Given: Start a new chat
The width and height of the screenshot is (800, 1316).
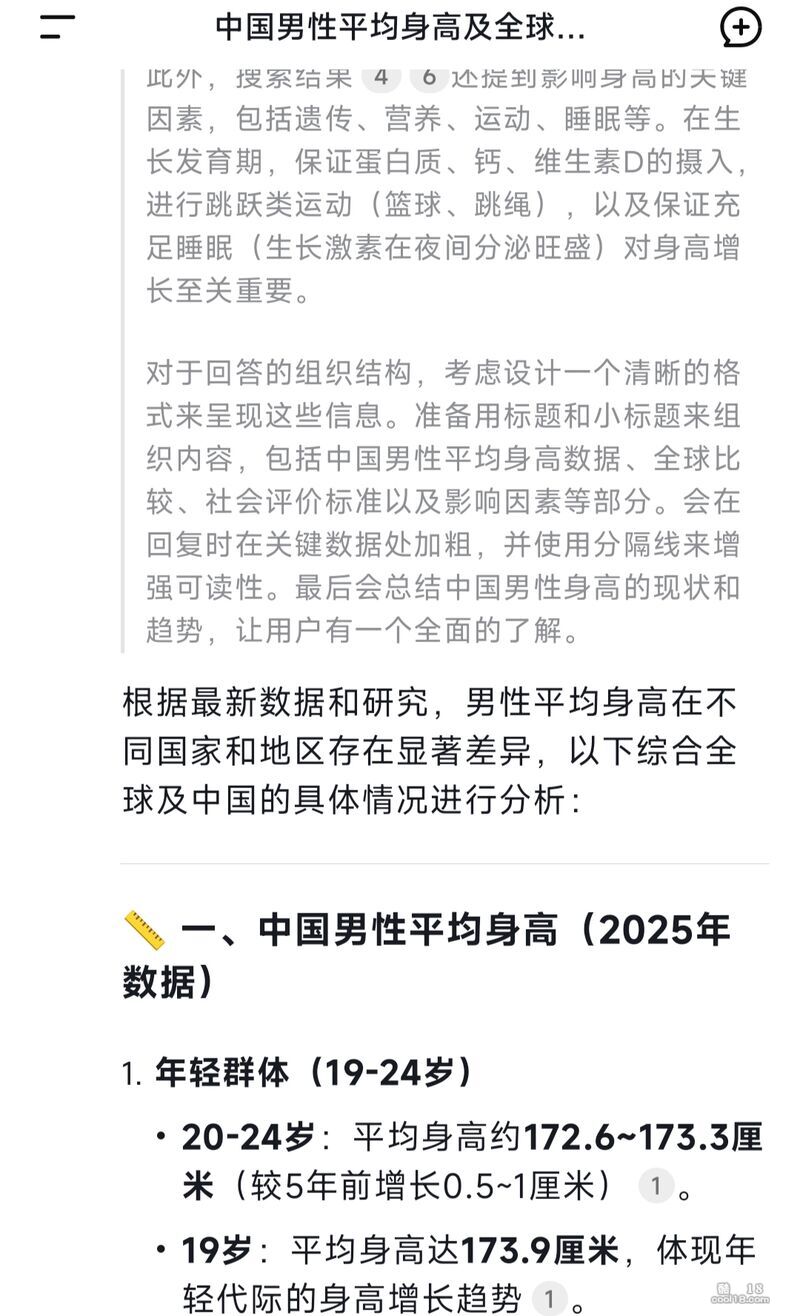Looking at the screenshot, I should (740, 27).
